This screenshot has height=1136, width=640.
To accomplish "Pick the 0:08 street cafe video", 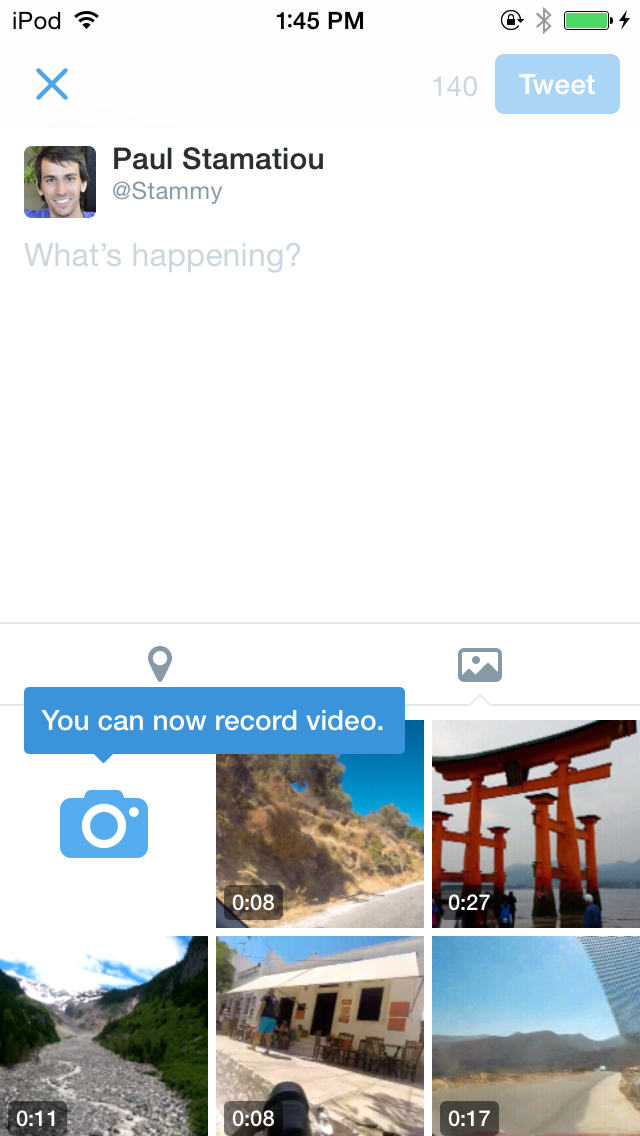I will tap(320, 1036).
